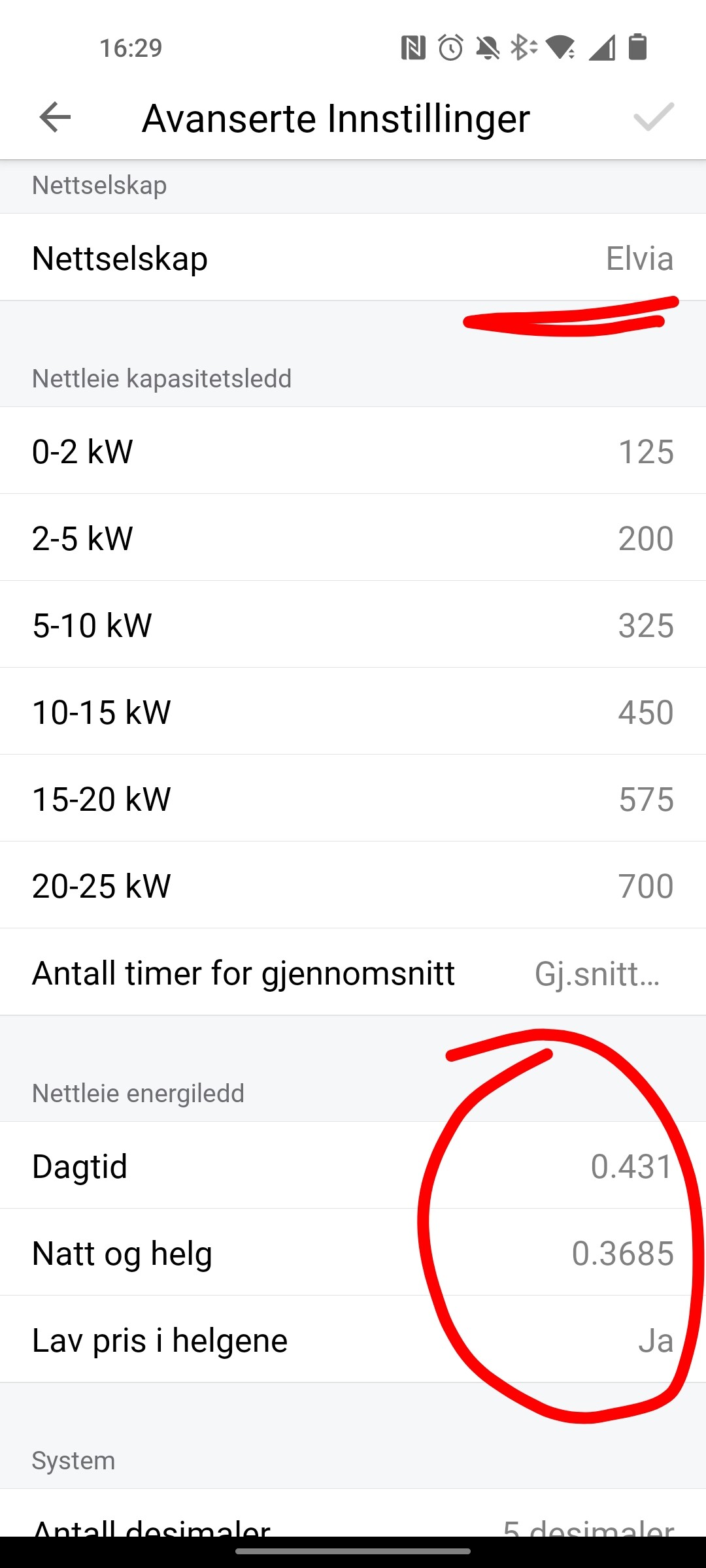This screenshot has height=1568, width=706.
Task: Go back from Avanserte Innstillinger
Action: (55, 118)
